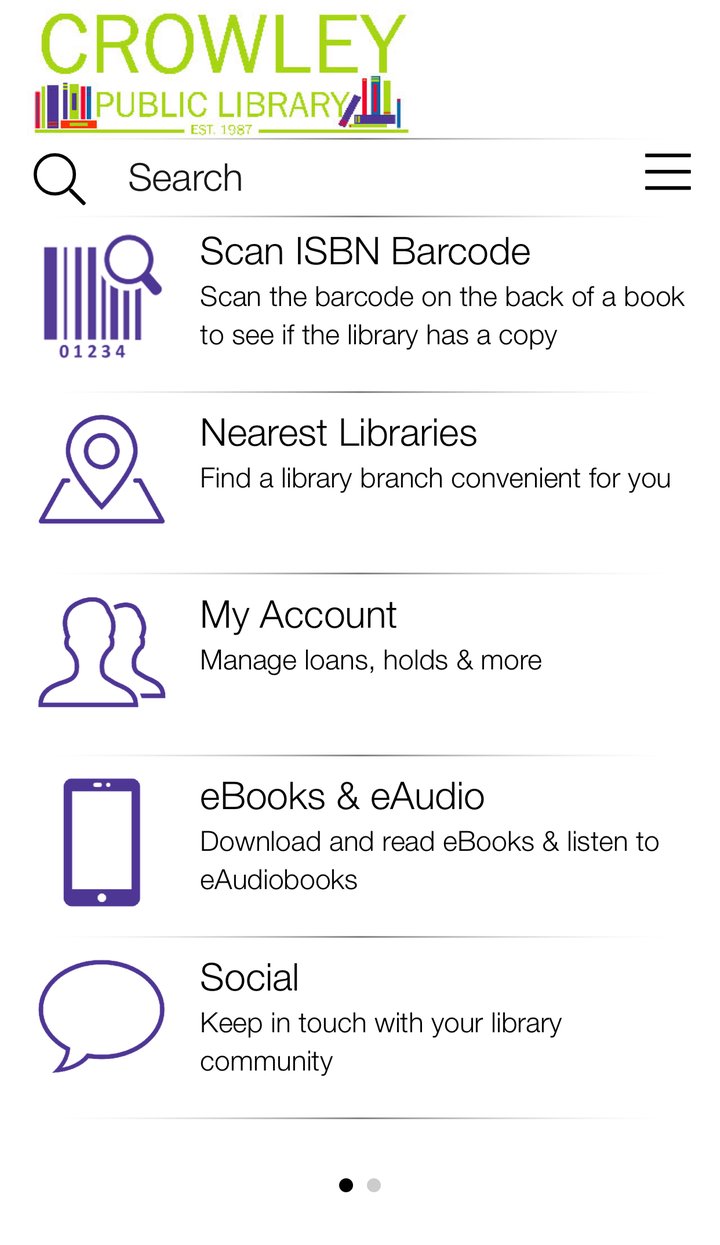The width and height of the screenshot is (720, 1245).
Task: Select the first page indicator dot
Action: 346,1184
